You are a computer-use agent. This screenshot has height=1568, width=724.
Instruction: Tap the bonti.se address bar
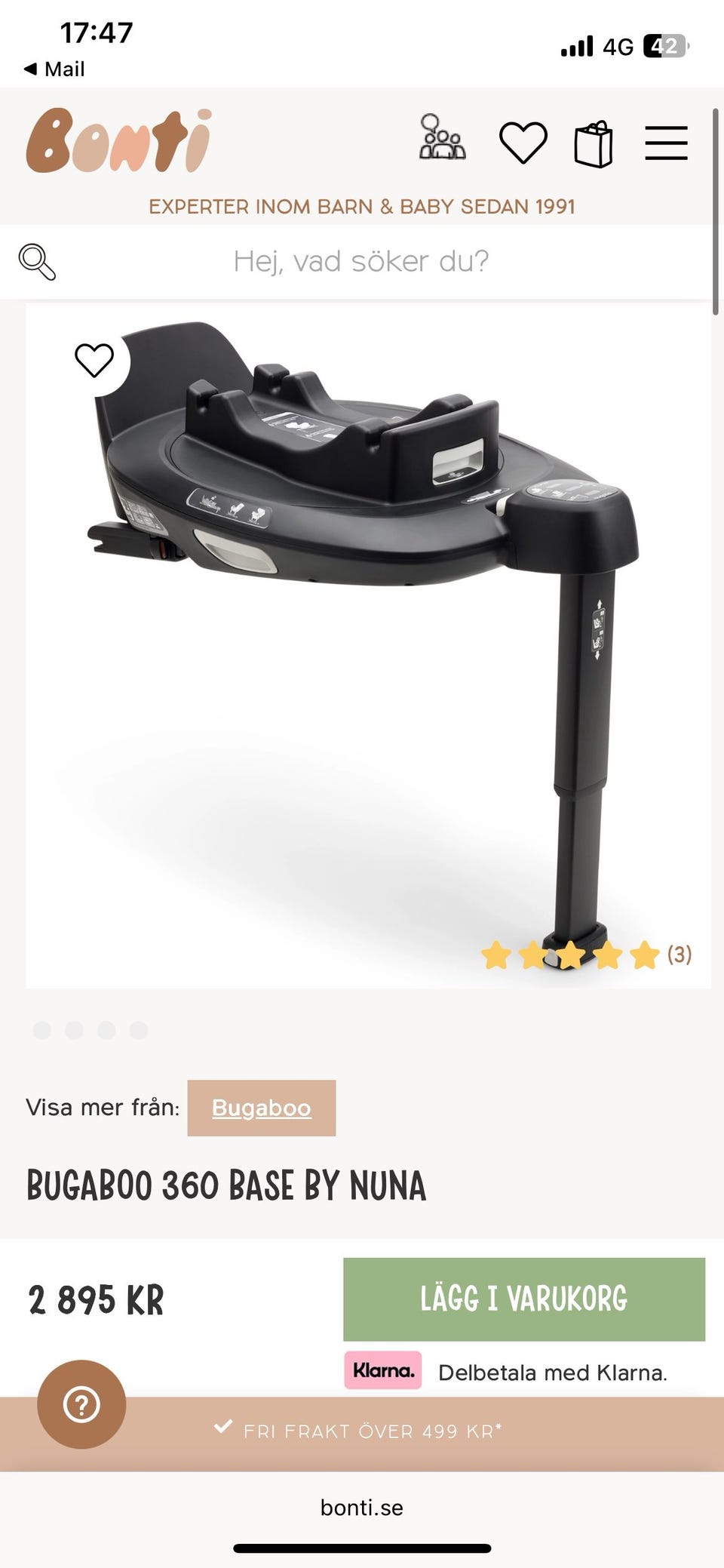click(x=362, y=1507)
